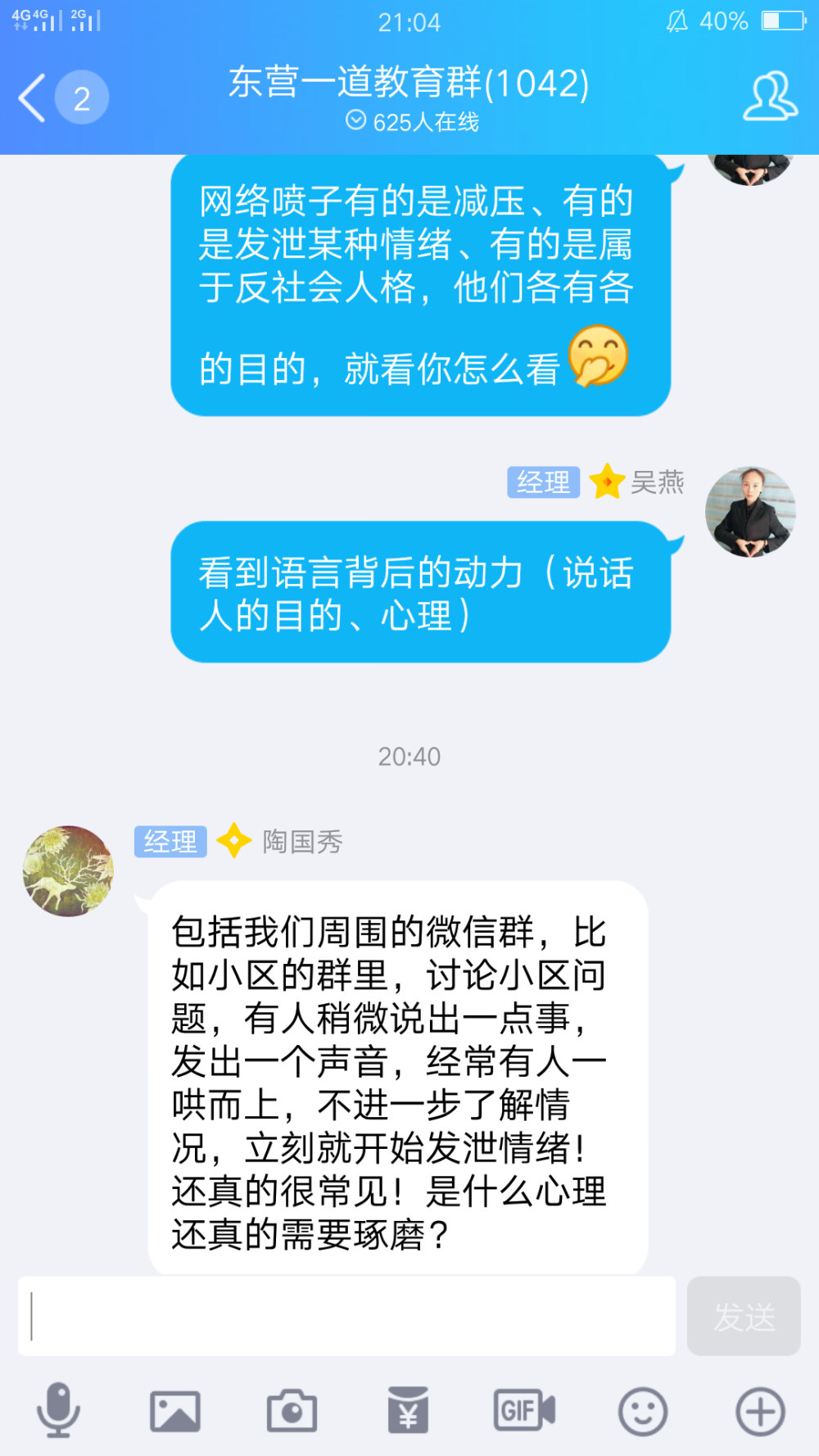View 陶国秀's profile avatar
The height and width of the screenshot is (1456, 819).
(x=68, y=870)
